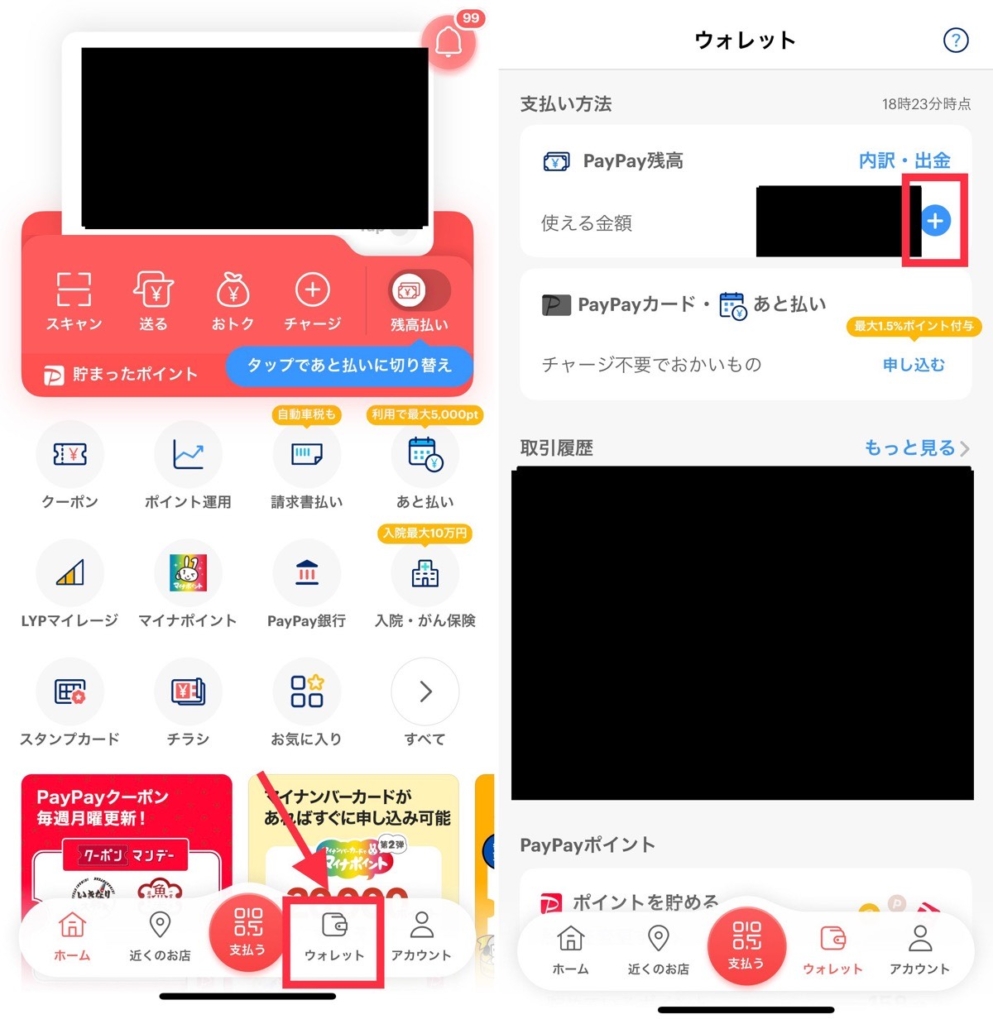Open the help question mark on ウォレット

pyautogui.click(x=956, y=40)
